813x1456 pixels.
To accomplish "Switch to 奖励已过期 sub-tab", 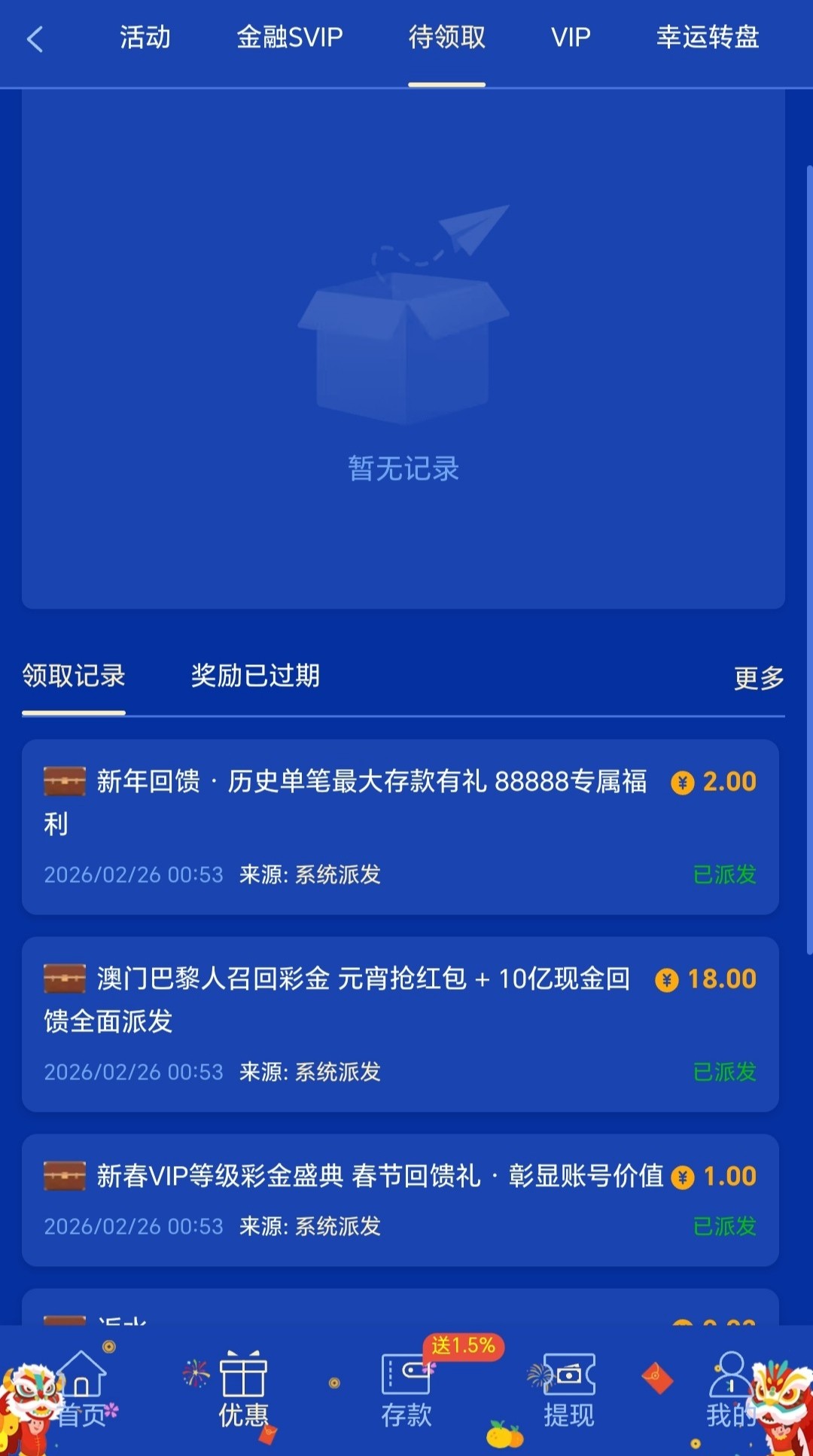I will (x=255, y=676).
